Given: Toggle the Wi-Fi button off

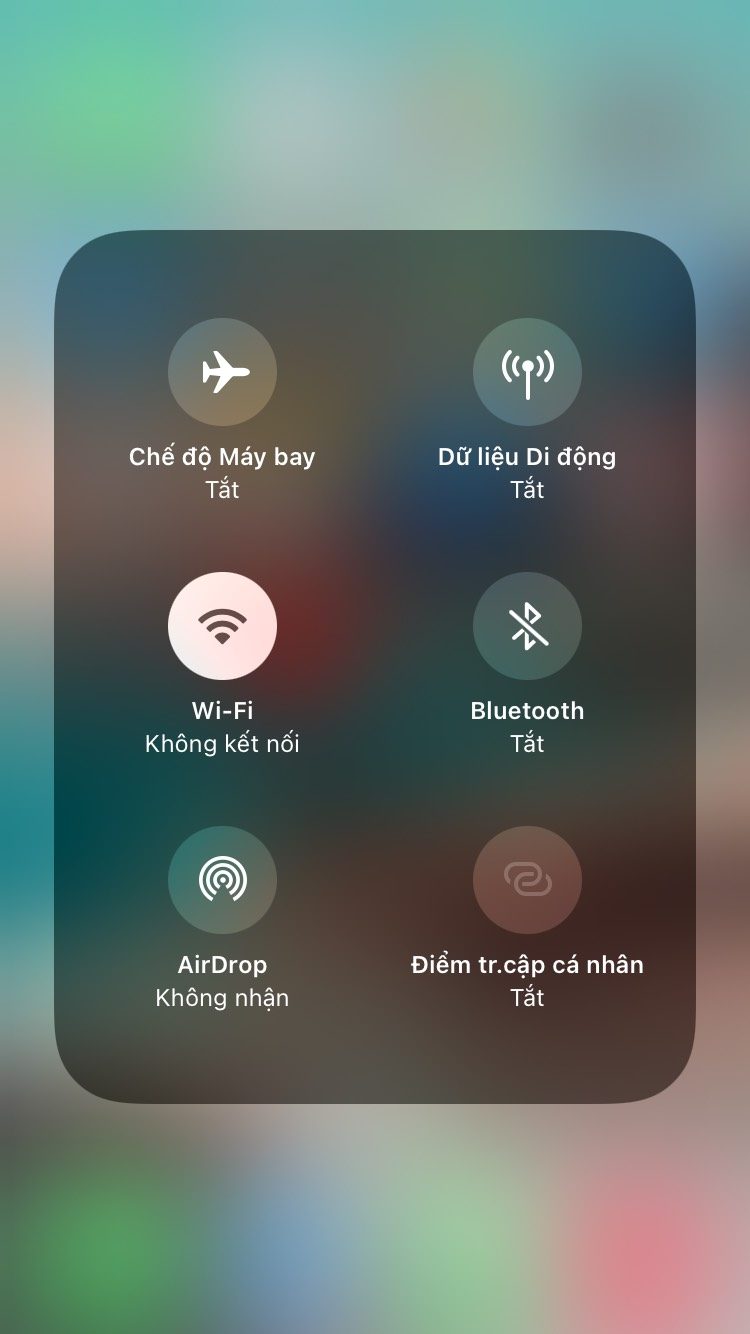Looking at the screenshot, I should click(x=222, y=626).
